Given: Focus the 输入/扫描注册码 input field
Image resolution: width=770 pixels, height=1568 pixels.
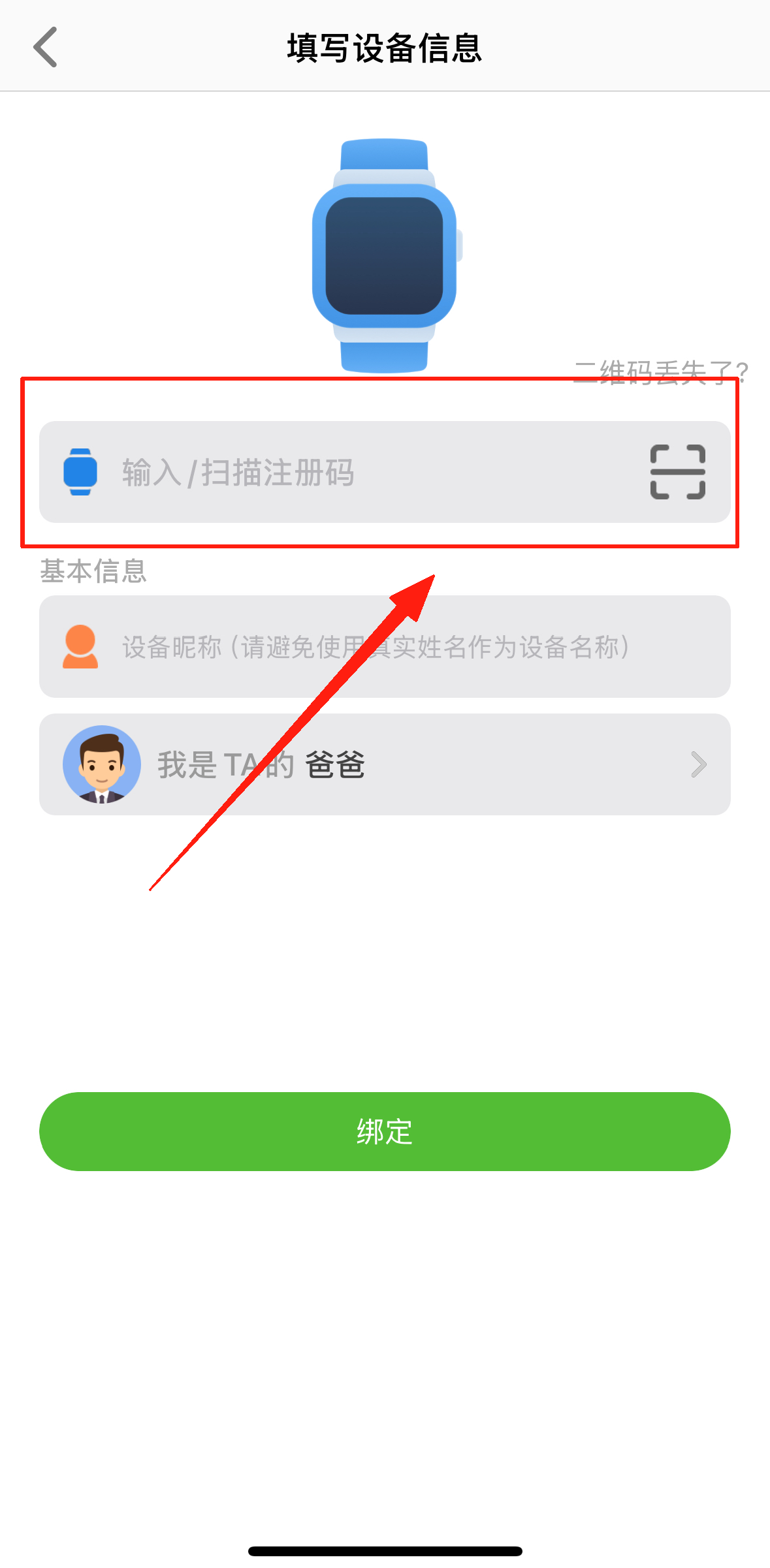Looking at the screenshot, I should (366, 473).
